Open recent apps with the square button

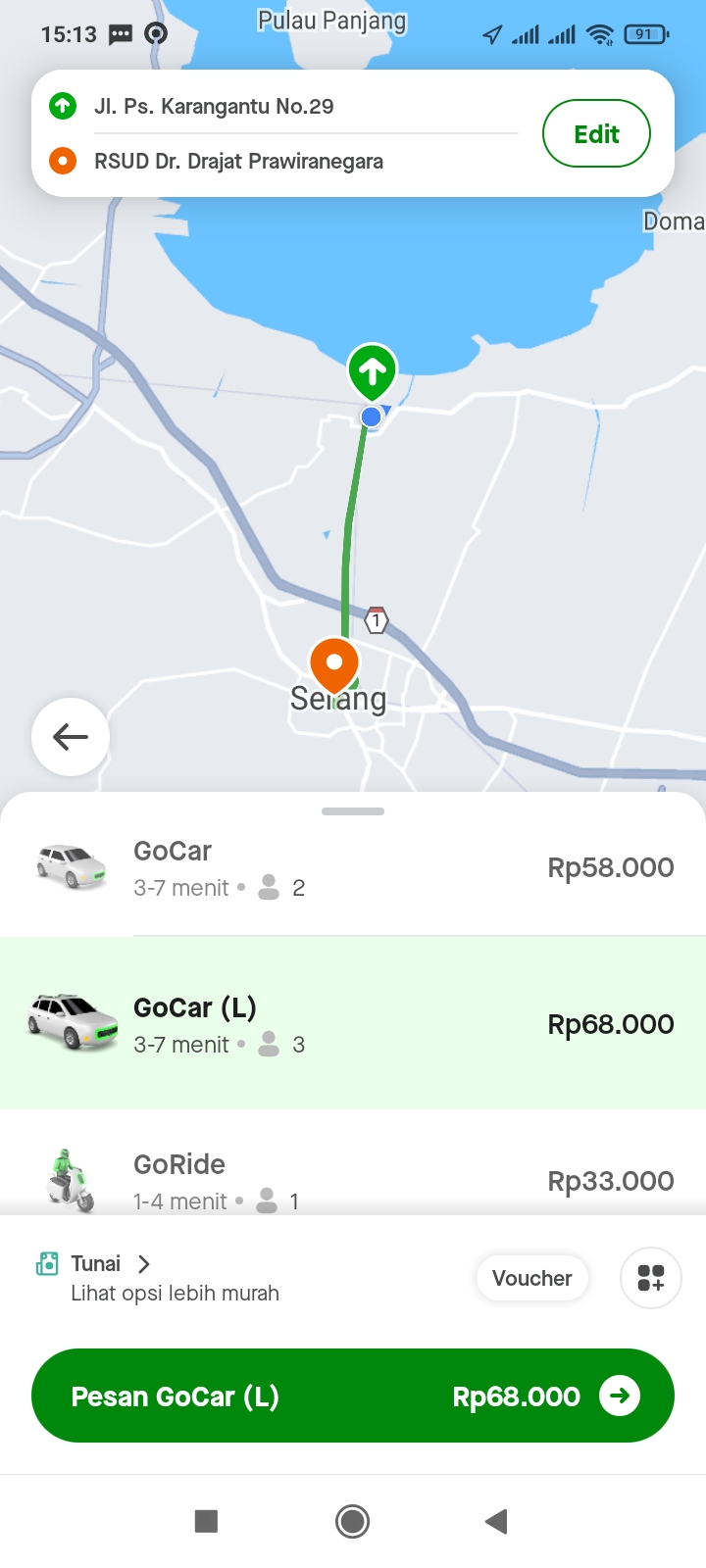coord(206,1521)
